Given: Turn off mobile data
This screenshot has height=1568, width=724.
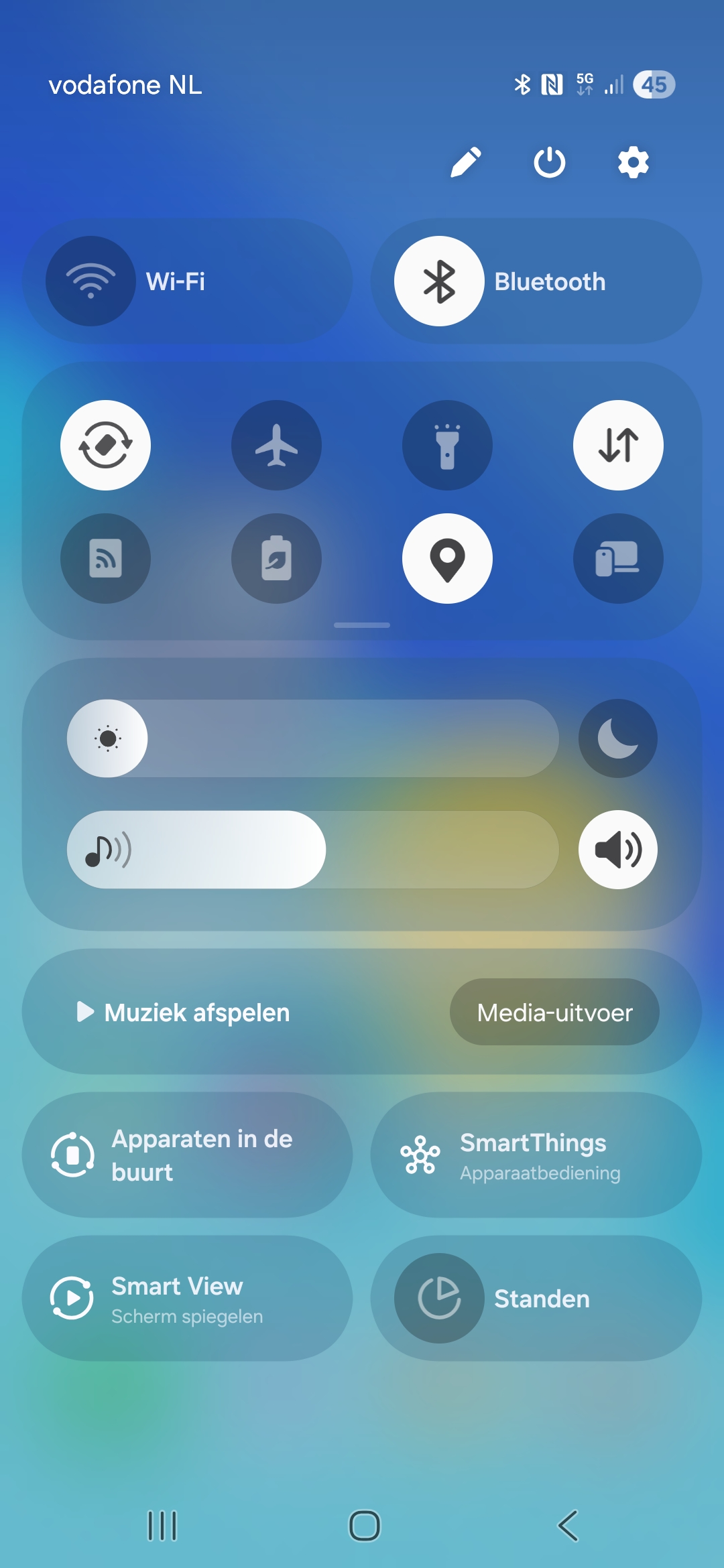Looking at the screenshot, I should 618,445.
